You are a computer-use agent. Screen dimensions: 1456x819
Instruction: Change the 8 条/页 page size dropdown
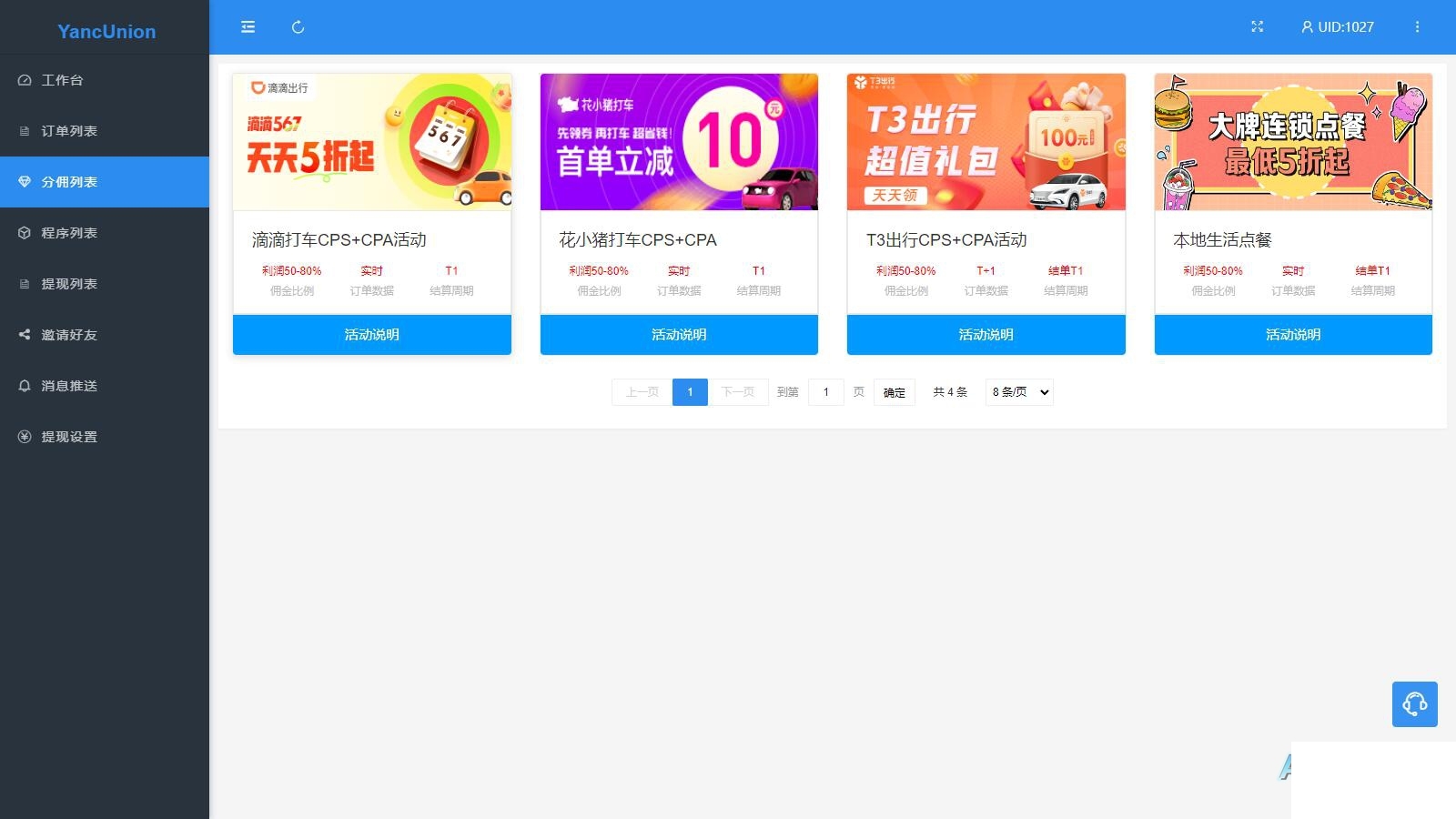(1019, 392)
